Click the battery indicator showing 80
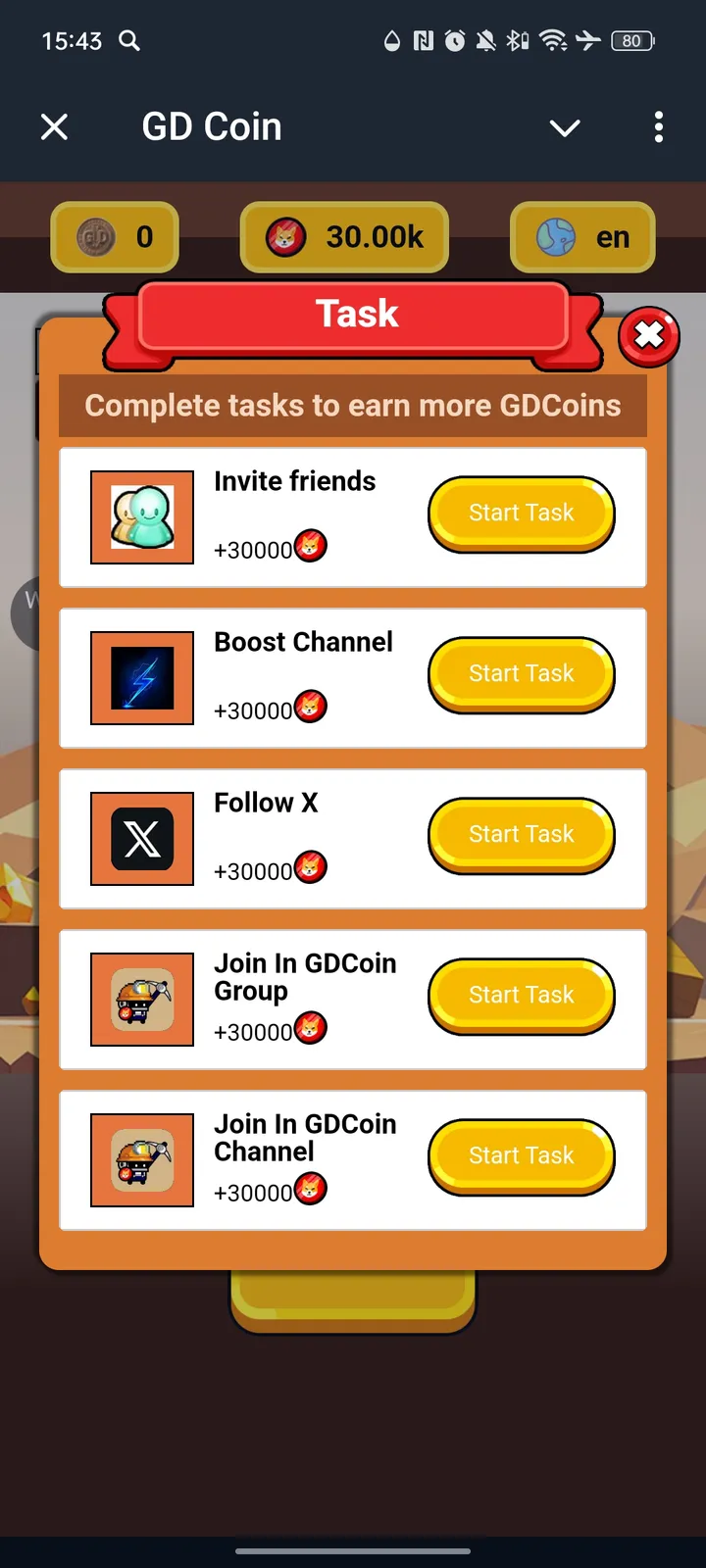Image resolution: width=706 pixels, height=1568 pixels. (x=632, y=41)
